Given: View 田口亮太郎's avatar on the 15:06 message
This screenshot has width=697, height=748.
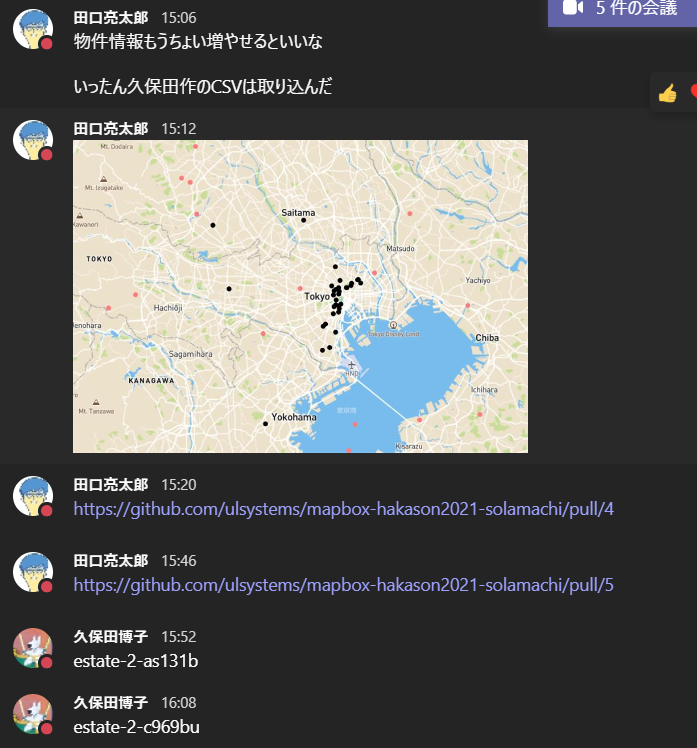Looking at the screenshot, I should coord(32,29).
